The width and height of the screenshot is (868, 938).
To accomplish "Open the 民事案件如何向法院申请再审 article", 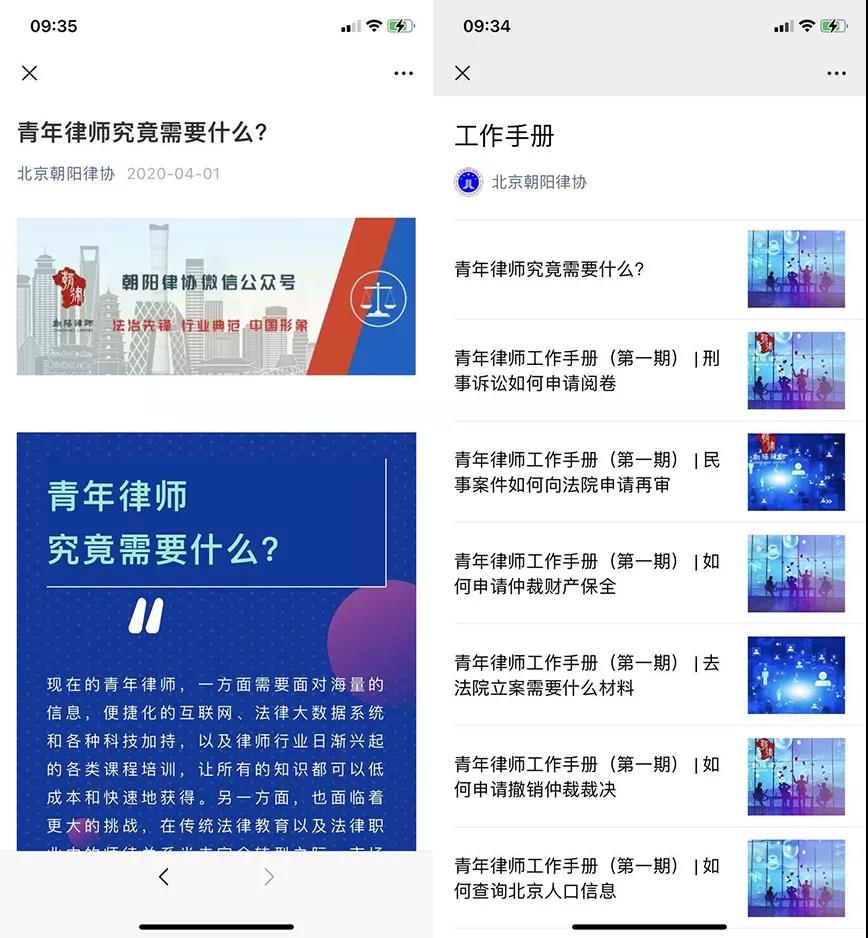I will (587, 472).
